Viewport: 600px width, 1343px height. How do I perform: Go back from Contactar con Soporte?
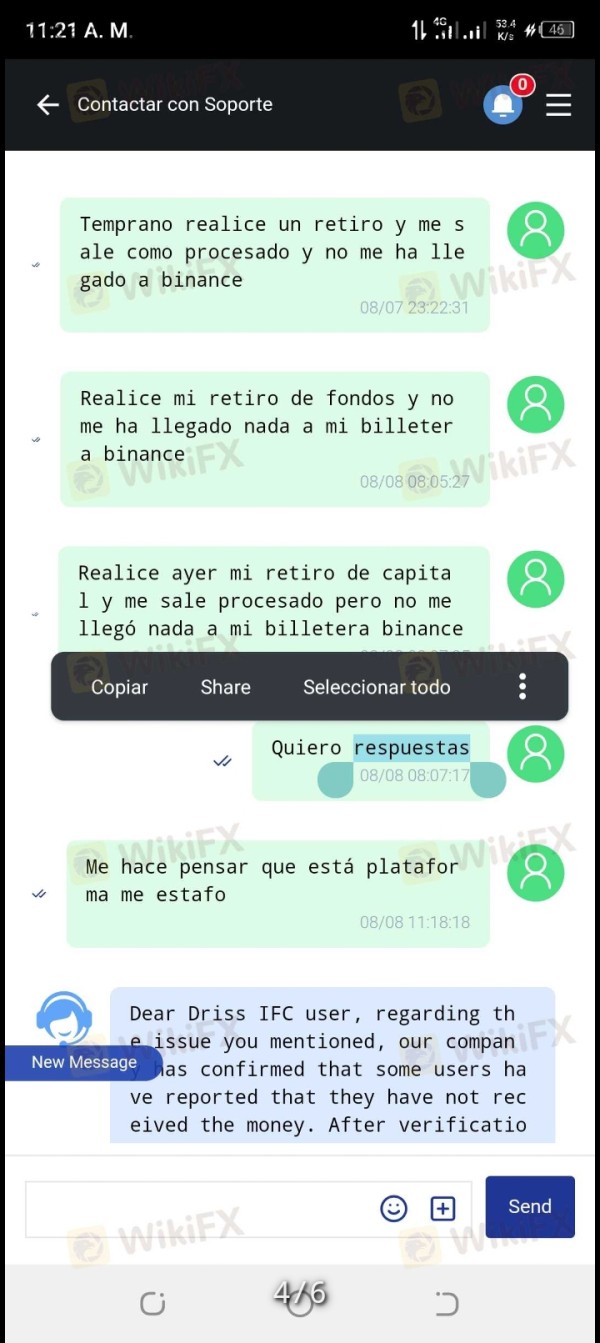pos(47,105)
